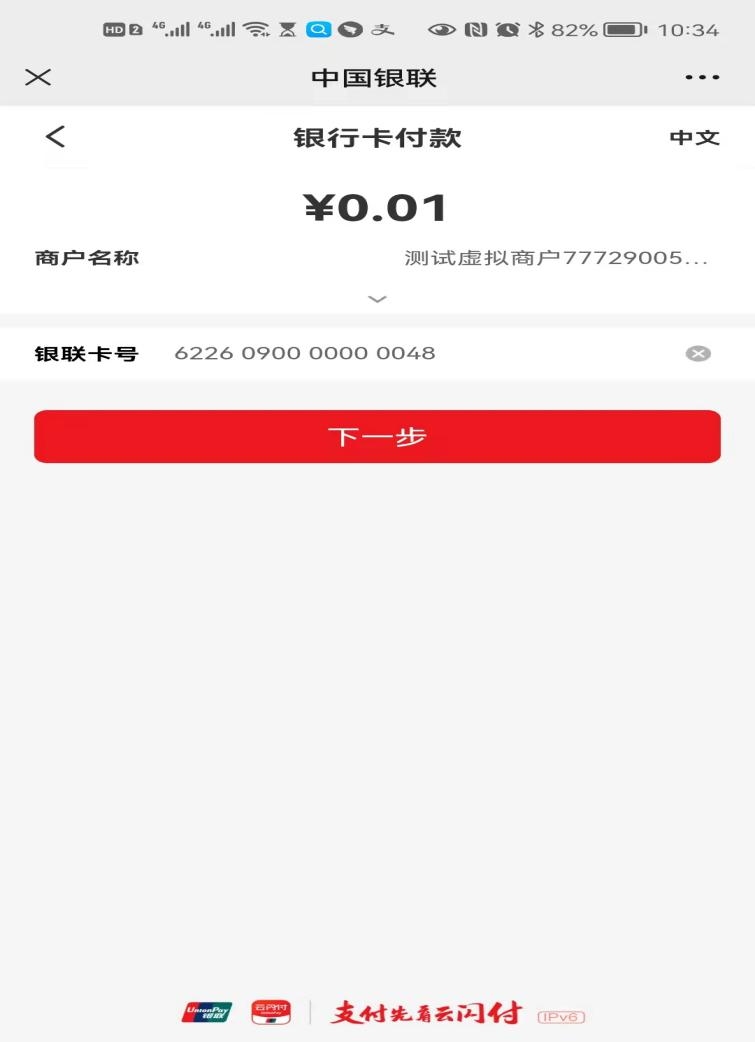This screenshot has height=1042, width=755.
Task: Tap 下一步 to continue payment
Action: 378,437
